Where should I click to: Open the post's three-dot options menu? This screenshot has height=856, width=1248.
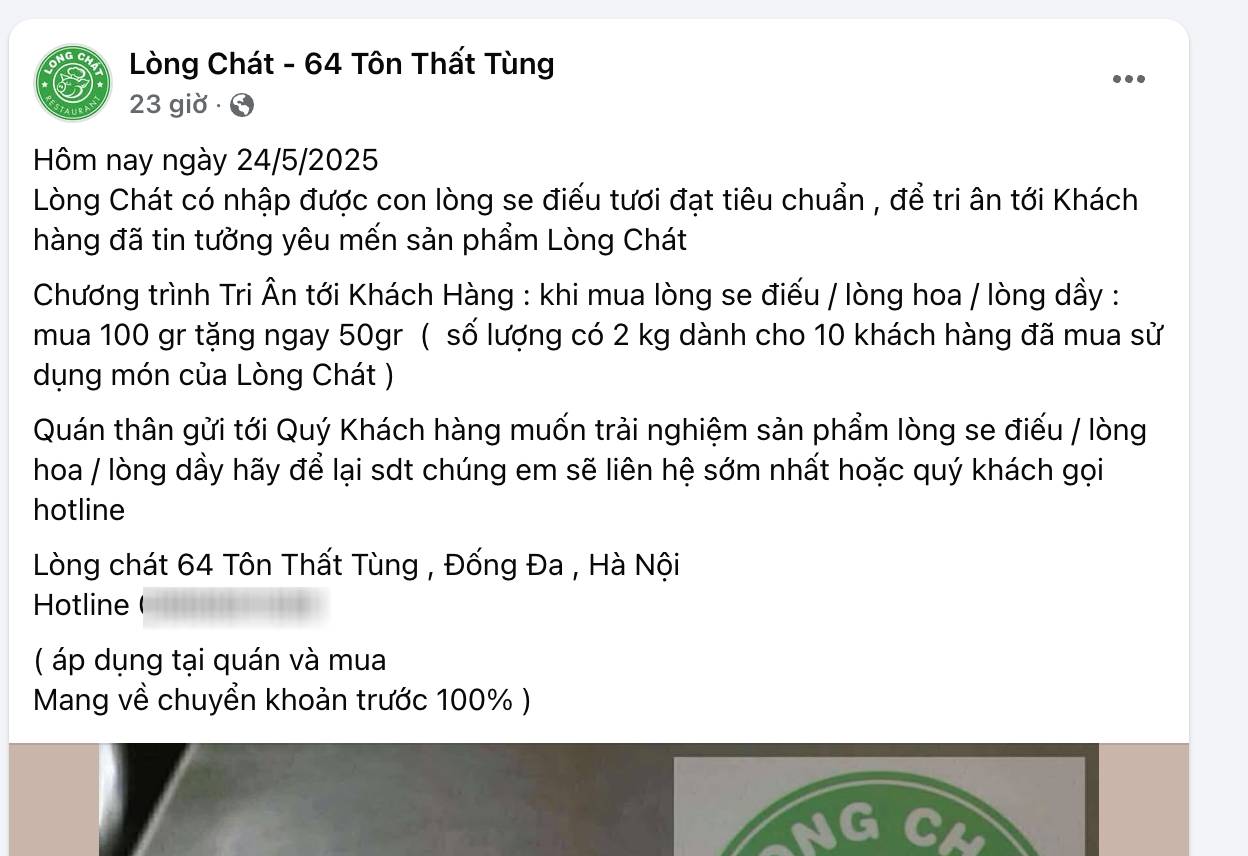point(1128,80)
